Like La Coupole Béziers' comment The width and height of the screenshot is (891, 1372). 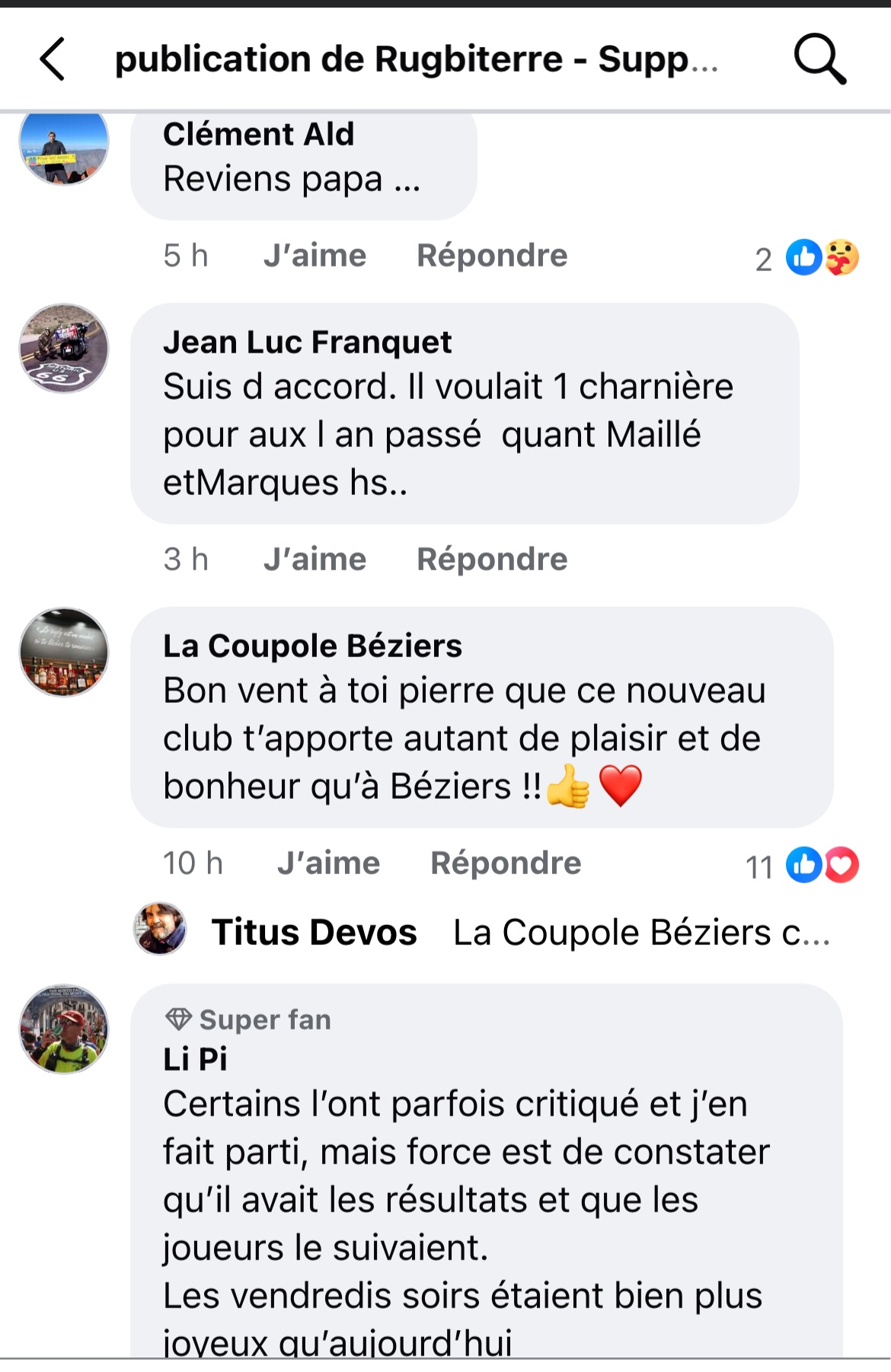point(328,863)
